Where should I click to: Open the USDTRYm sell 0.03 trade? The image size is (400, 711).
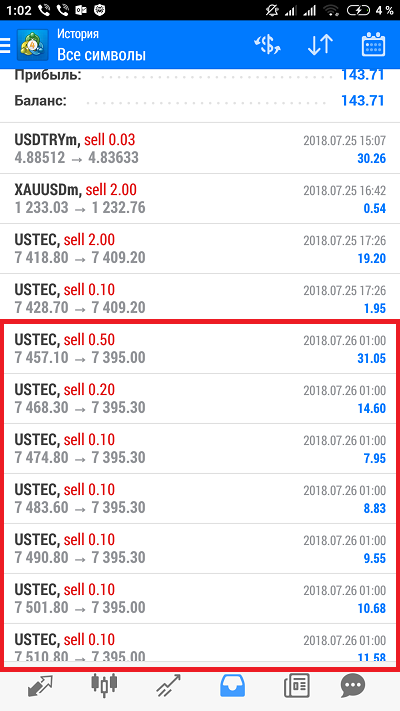pyautogui.click(x=200, y=149)
